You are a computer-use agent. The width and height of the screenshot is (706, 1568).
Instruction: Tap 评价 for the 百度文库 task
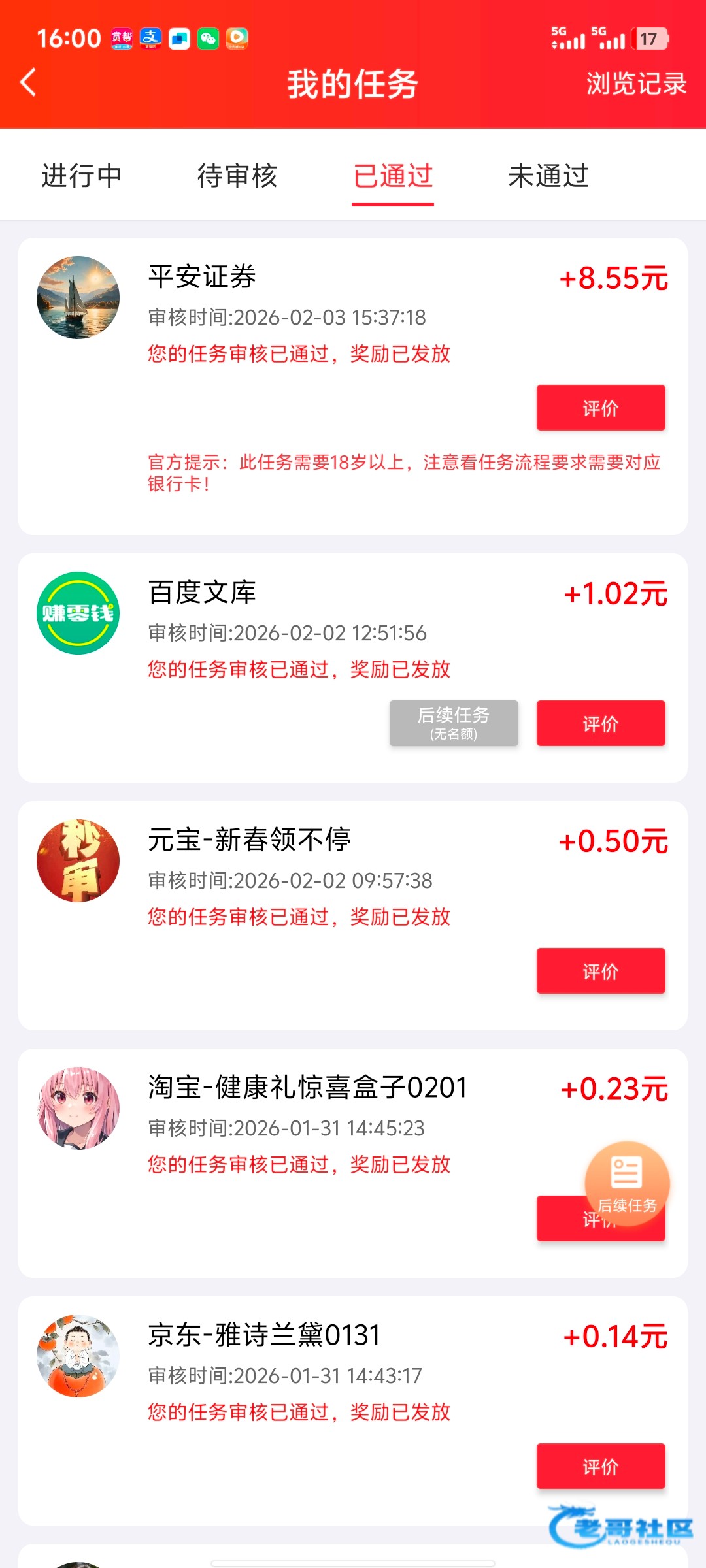(x=600, y=723)
